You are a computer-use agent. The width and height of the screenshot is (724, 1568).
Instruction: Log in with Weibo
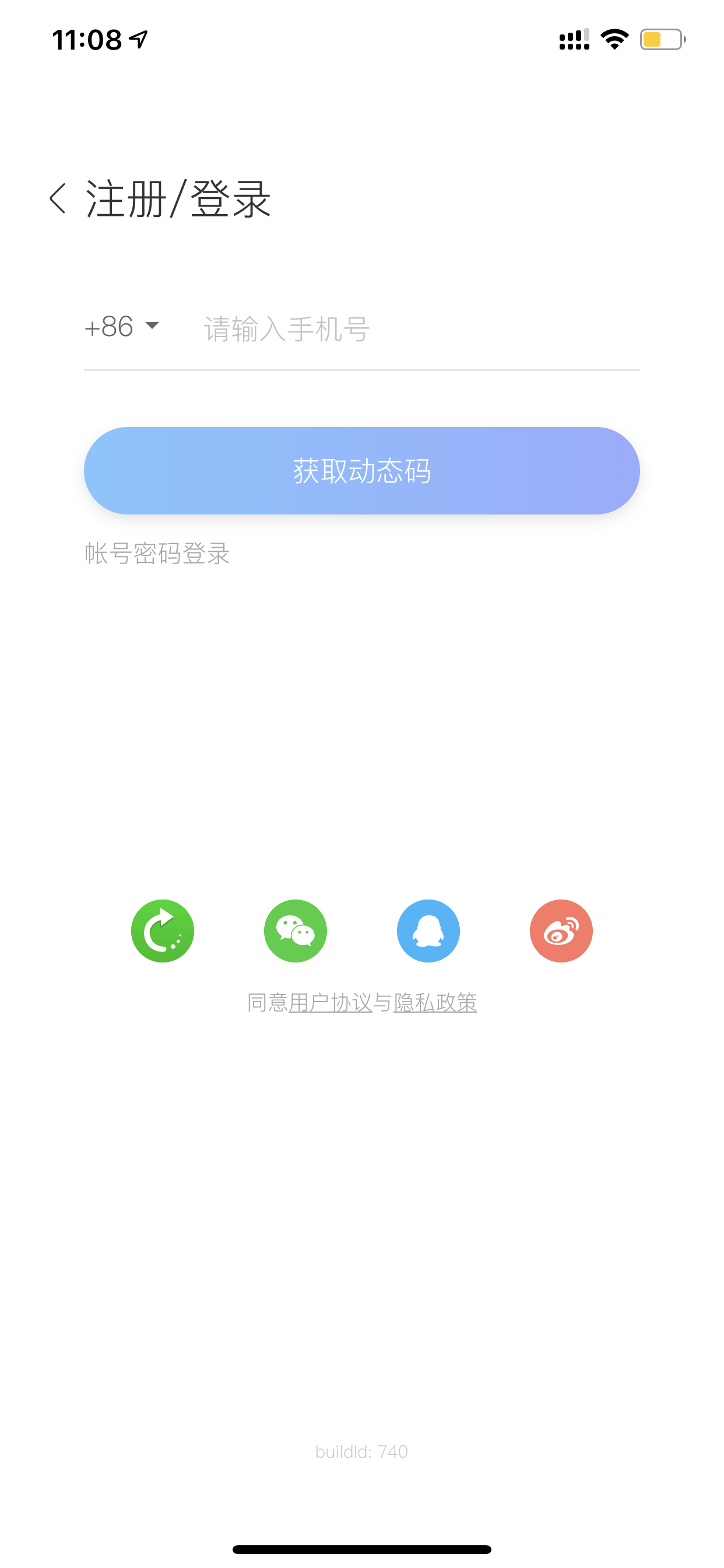tap(561, 930)
